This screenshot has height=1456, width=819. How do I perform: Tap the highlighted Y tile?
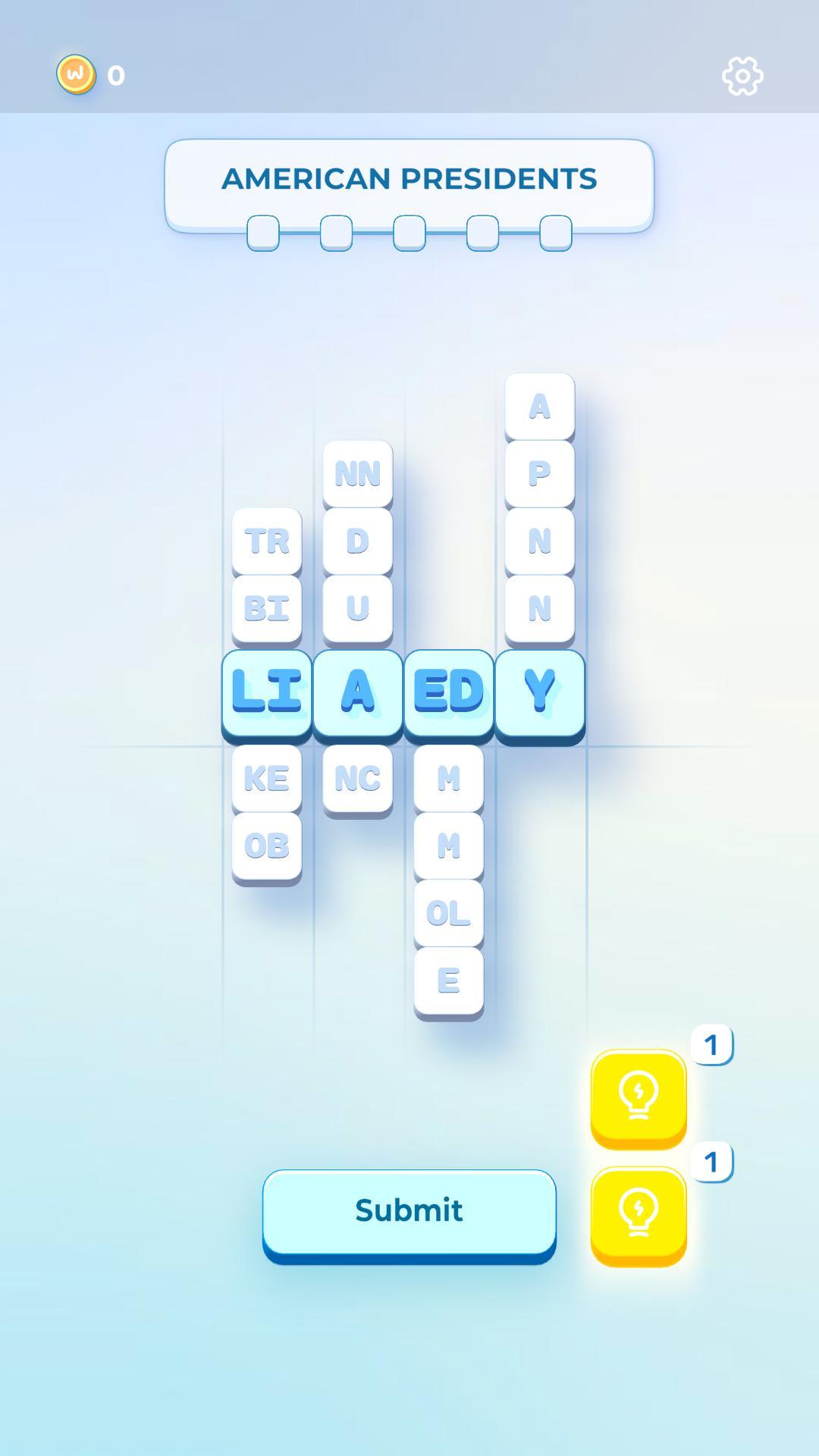pos(540,694)
